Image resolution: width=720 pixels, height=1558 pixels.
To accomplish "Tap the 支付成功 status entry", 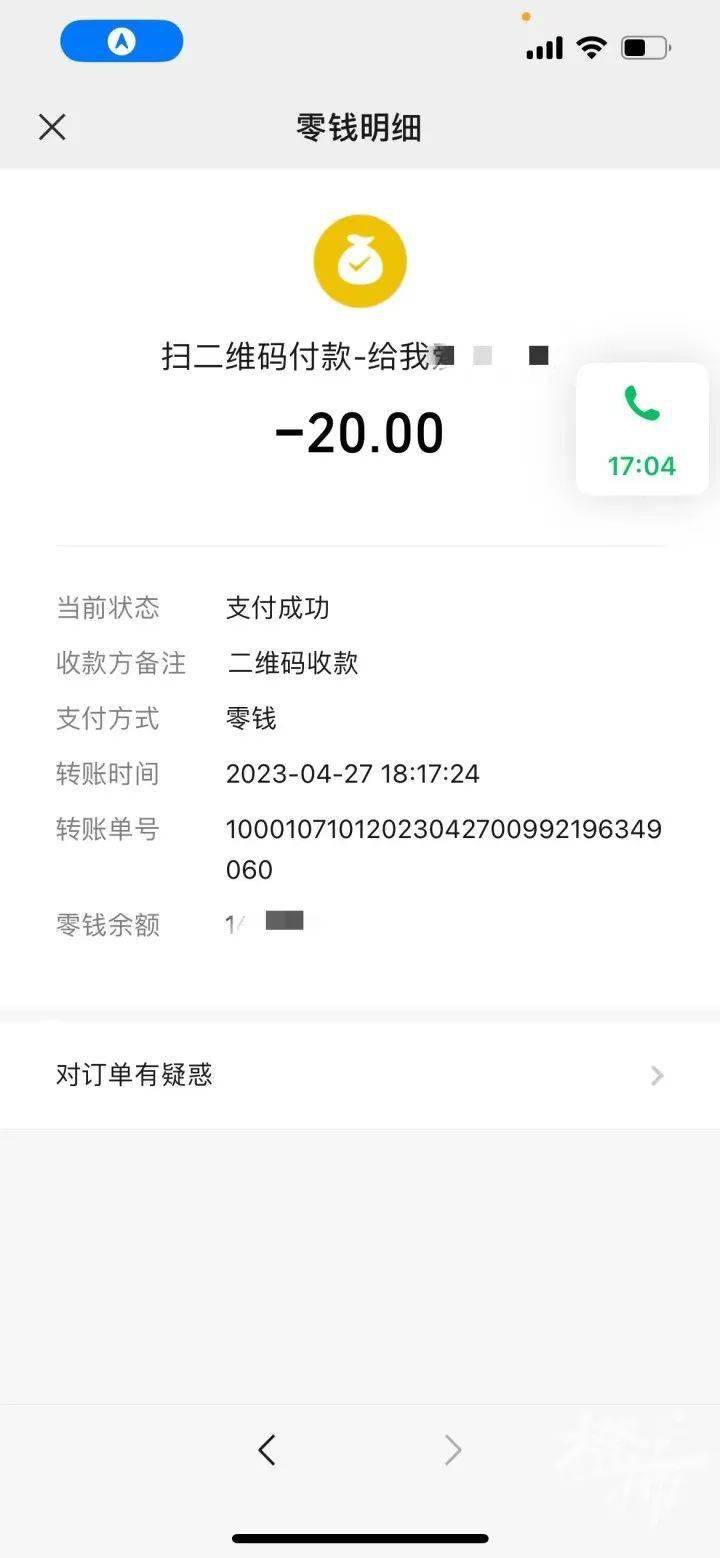I will (x=278, y=608).
